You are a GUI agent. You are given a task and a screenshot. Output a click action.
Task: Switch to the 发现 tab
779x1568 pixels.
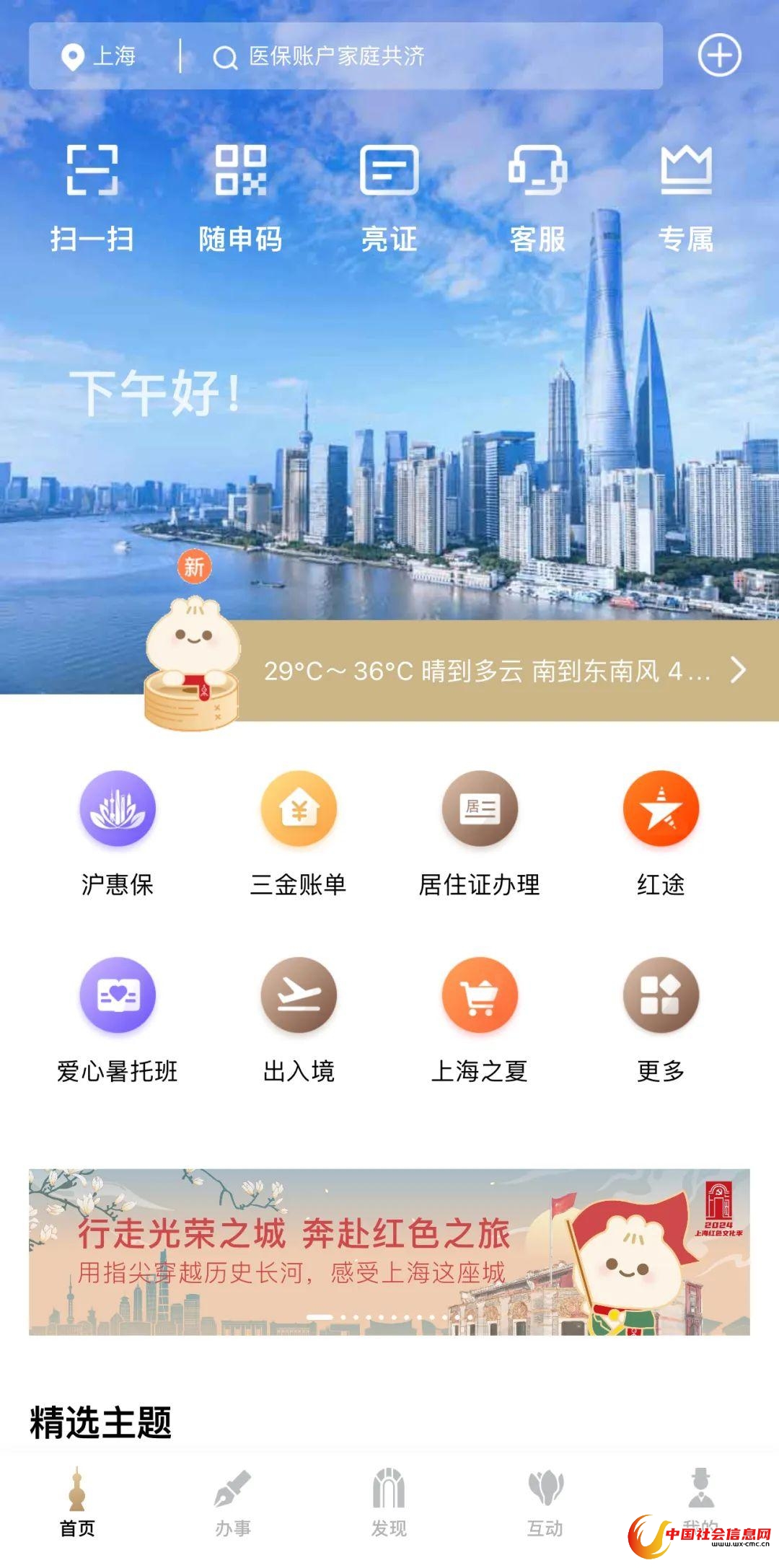[389, 1503]
